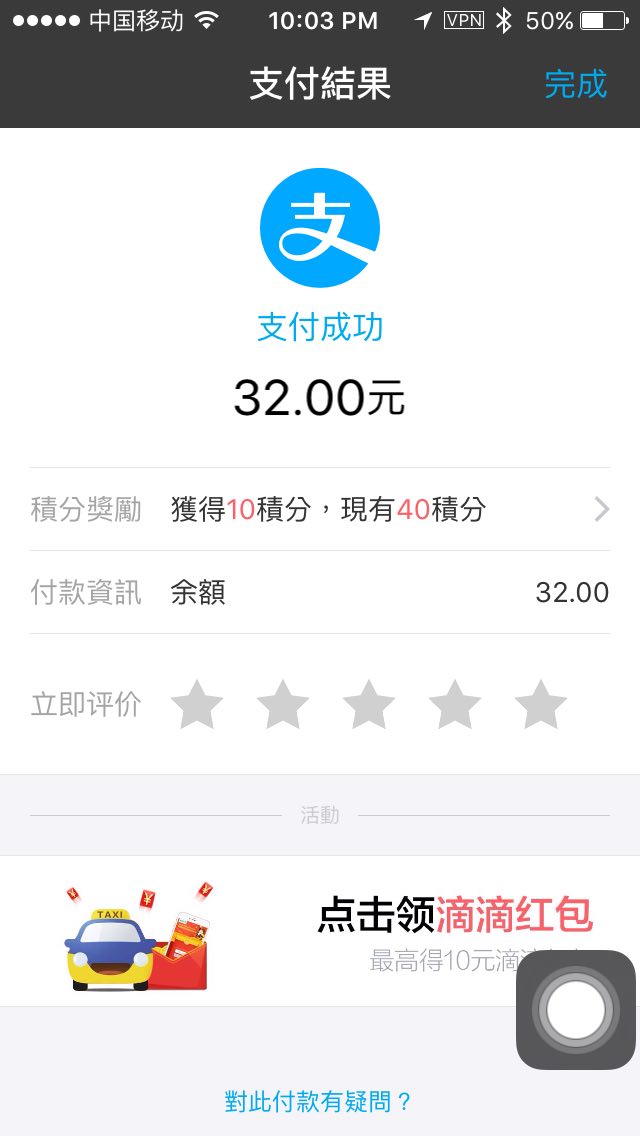The image size is (640, 1136).
Task: Give a three-star rating
Action: coord(368,704)
